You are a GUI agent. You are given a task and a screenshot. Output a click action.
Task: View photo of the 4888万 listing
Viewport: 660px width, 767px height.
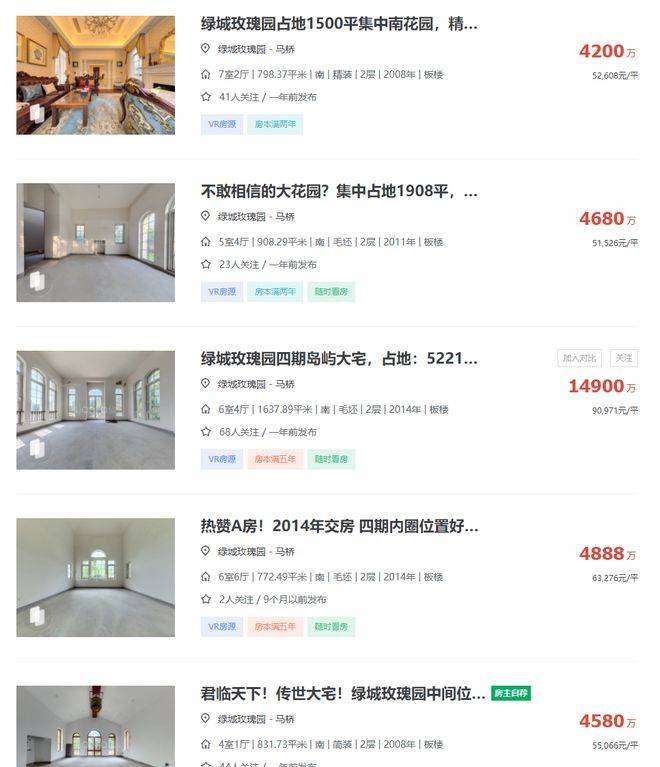(x=95, y=576)
